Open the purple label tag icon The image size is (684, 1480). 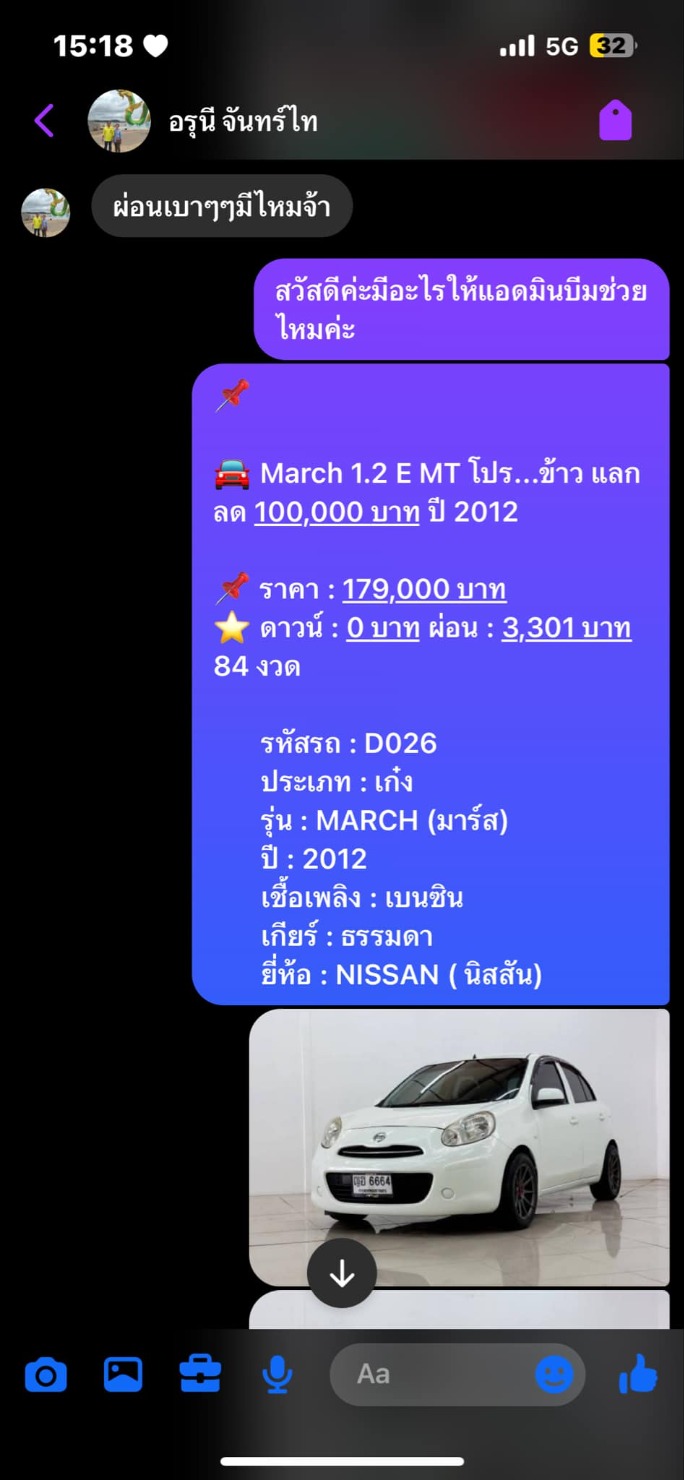click(615, 121)
